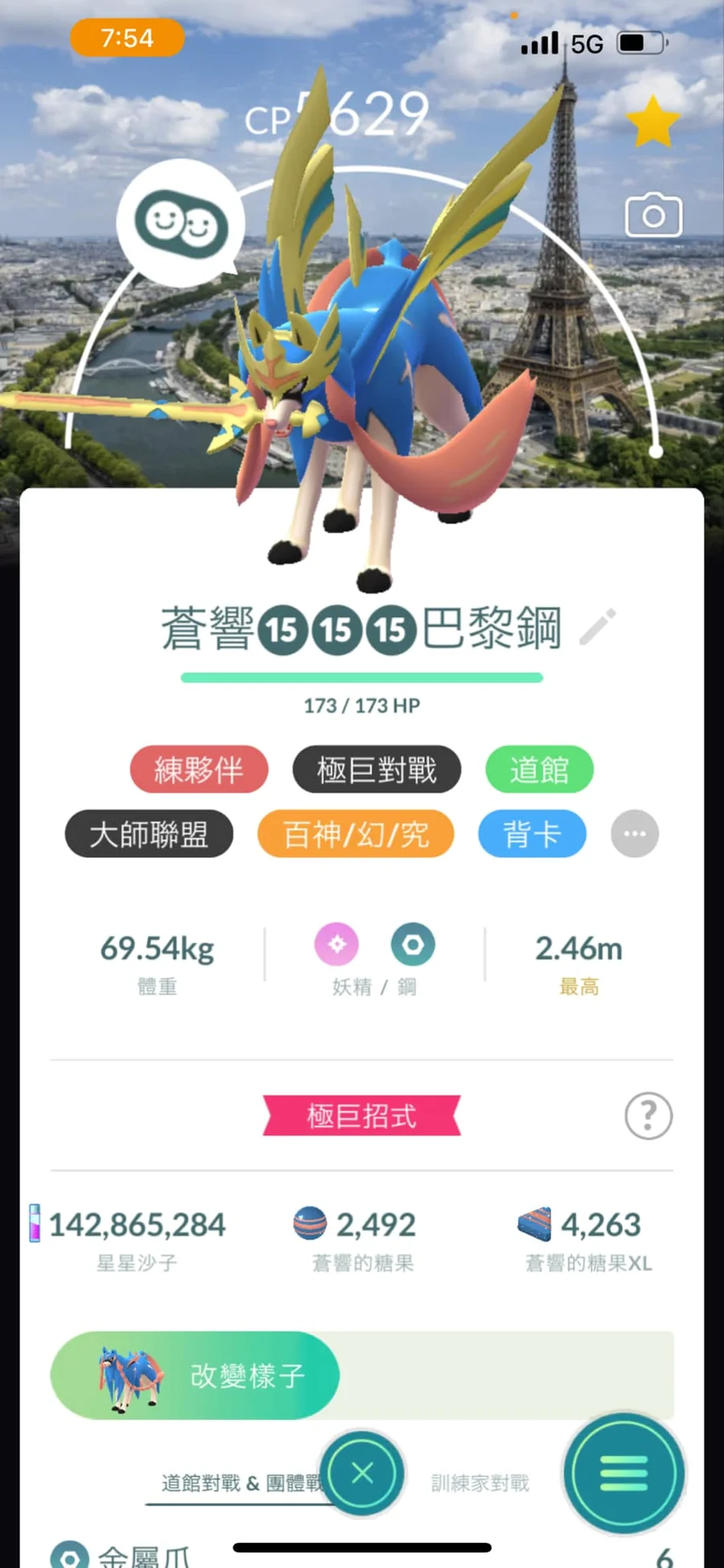The width and height of the screenshot is (724, 1568).
Task: Open the 百神/幻/究 tag
Action: pyautogui.click(x=356, y=834)
